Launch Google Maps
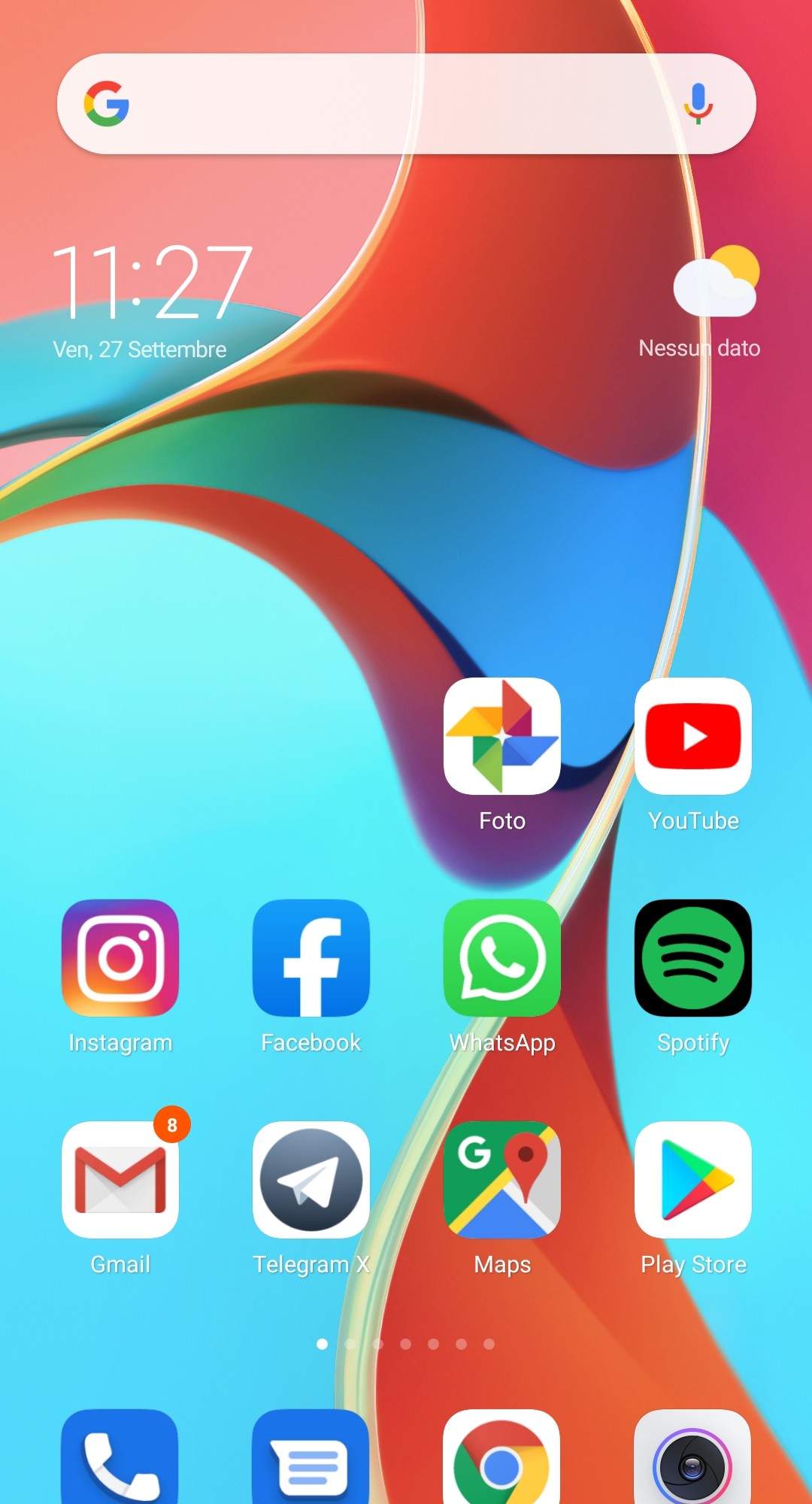Viewport: 812px width, 1504px height. (x=502, y=1179)
